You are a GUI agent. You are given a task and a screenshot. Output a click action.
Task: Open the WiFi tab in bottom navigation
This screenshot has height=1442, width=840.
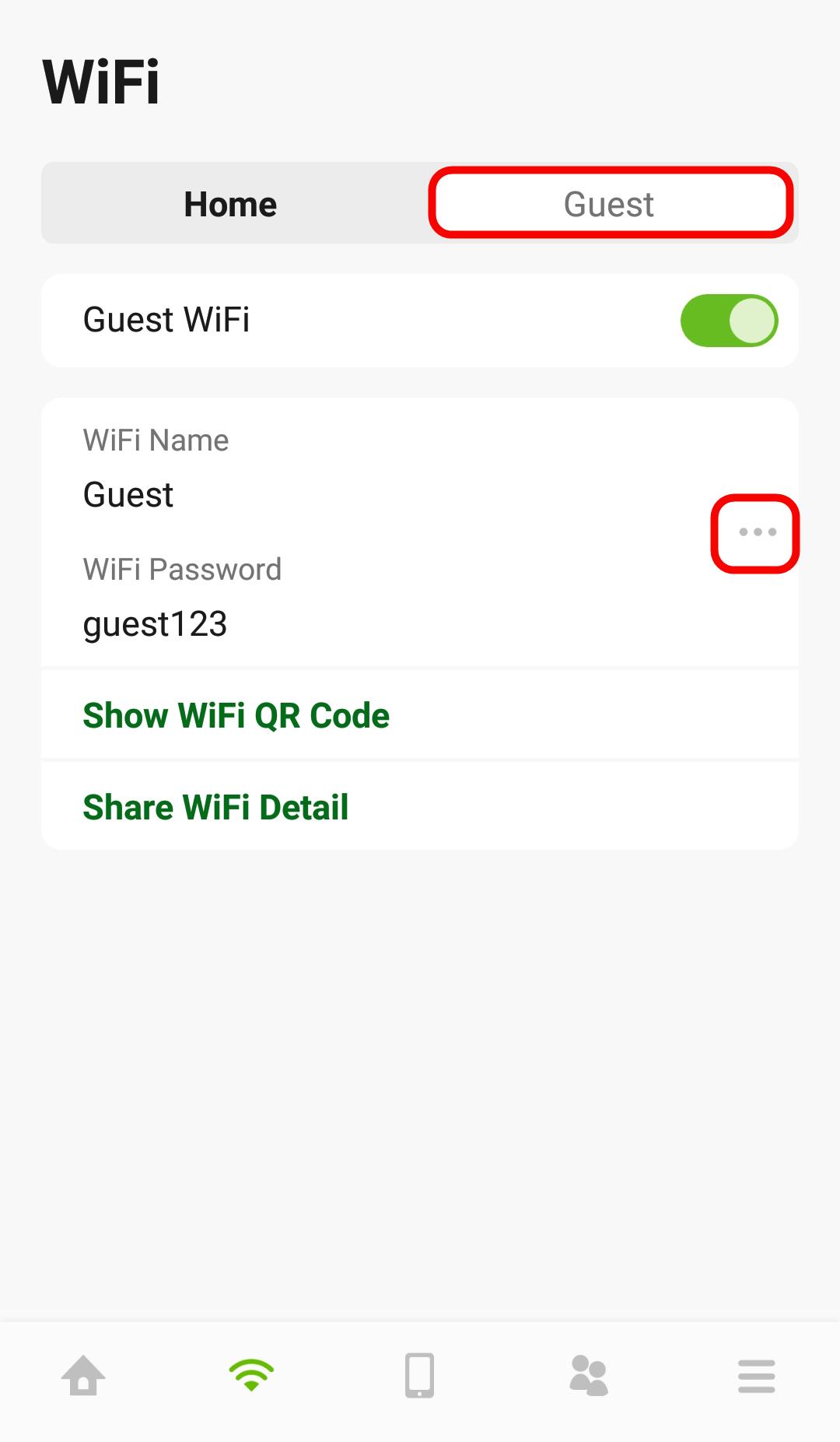tap(251, 1375)
